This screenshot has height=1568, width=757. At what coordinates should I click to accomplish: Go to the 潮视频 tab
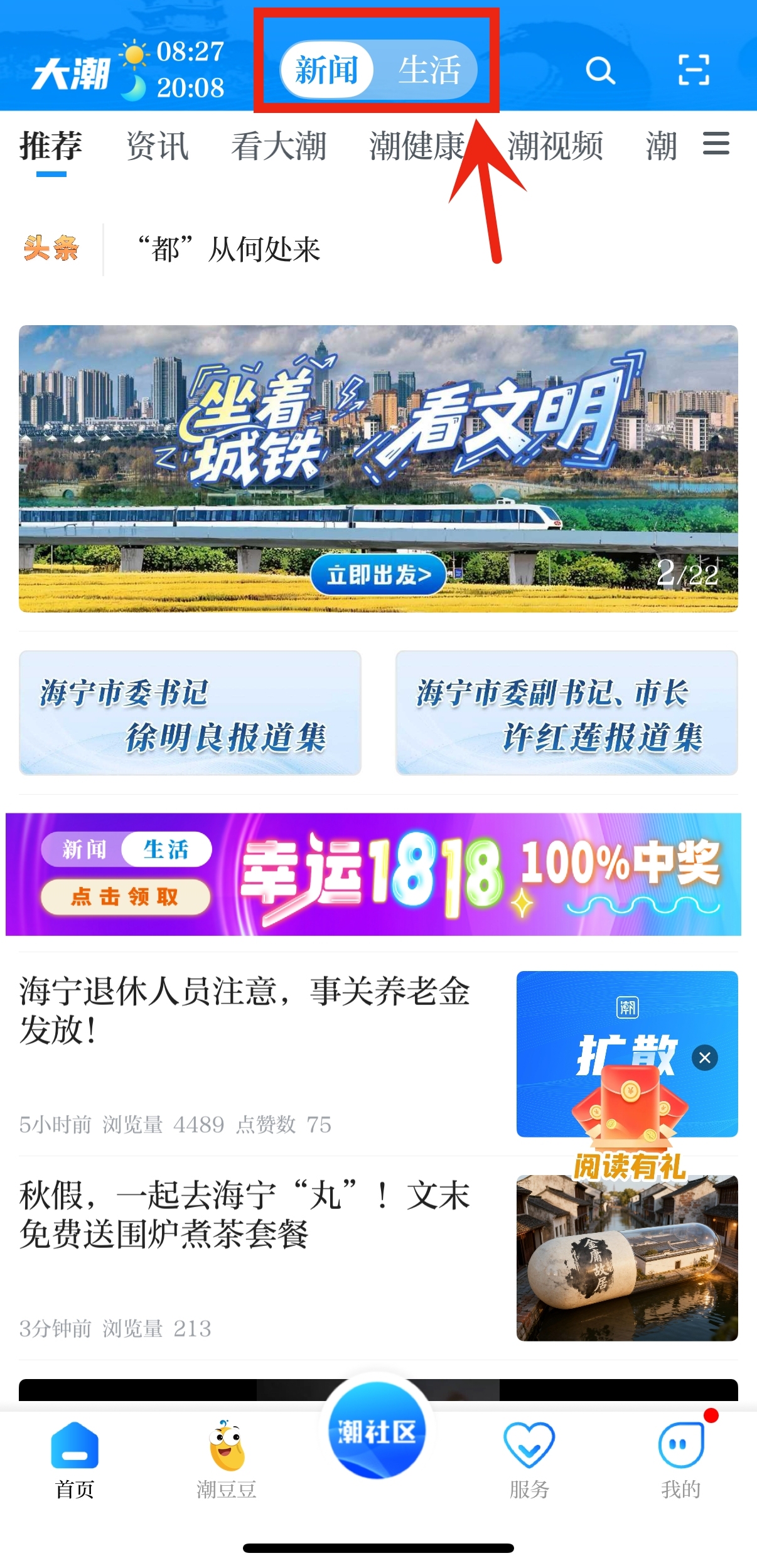click(555, 146)
